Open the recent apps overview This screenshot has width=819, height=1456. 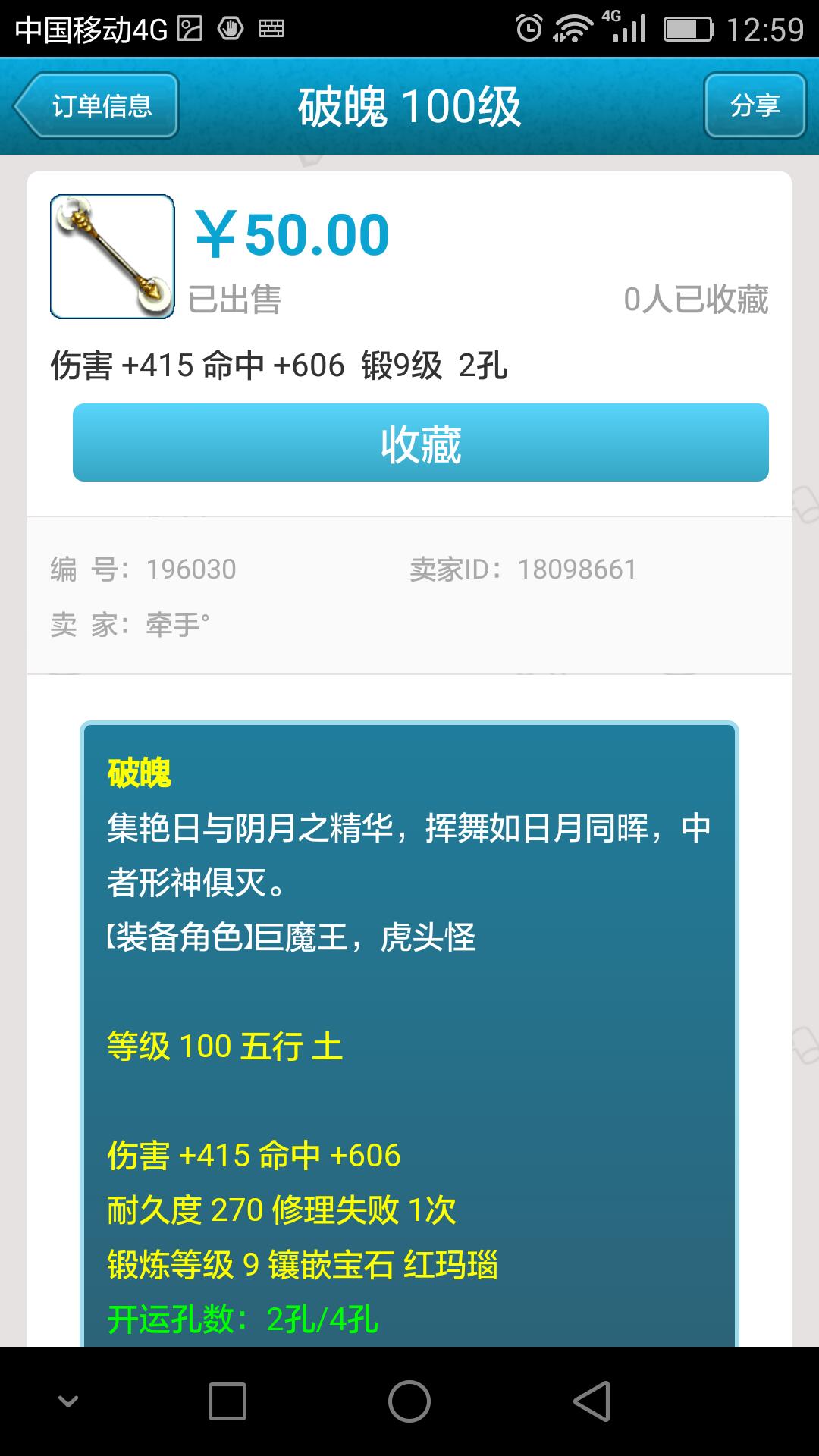pos(227,1401)
